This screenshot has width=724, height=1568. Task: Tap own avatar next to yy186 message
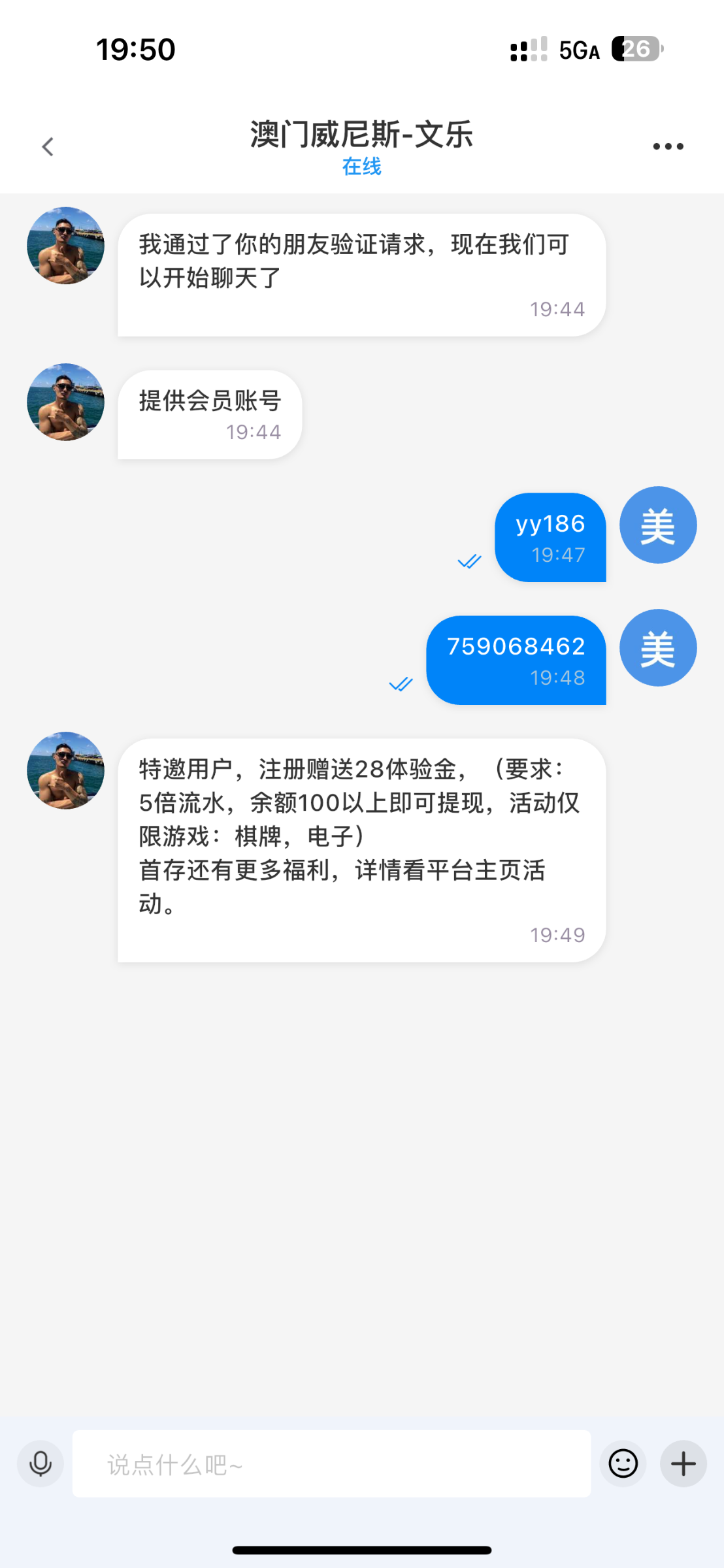coord(657,525)
